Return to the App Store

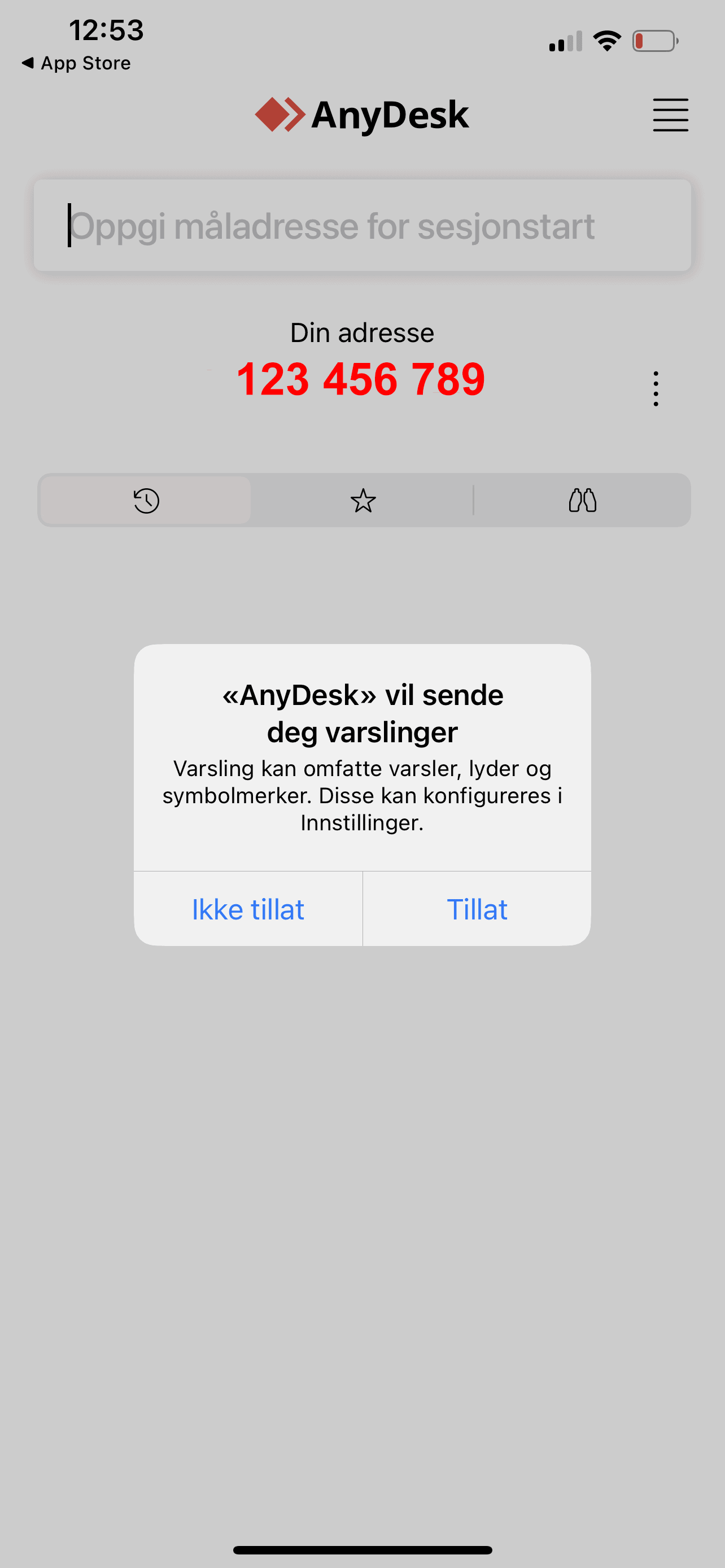[x=77, y=63]
